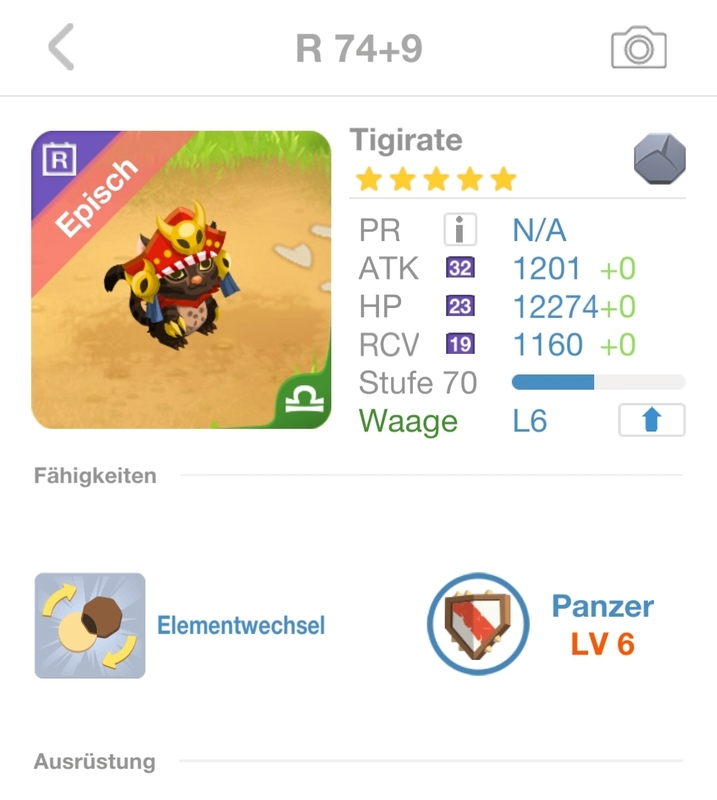
Task: Tap the blue arrow button next to L6
Action: [651, 421]
